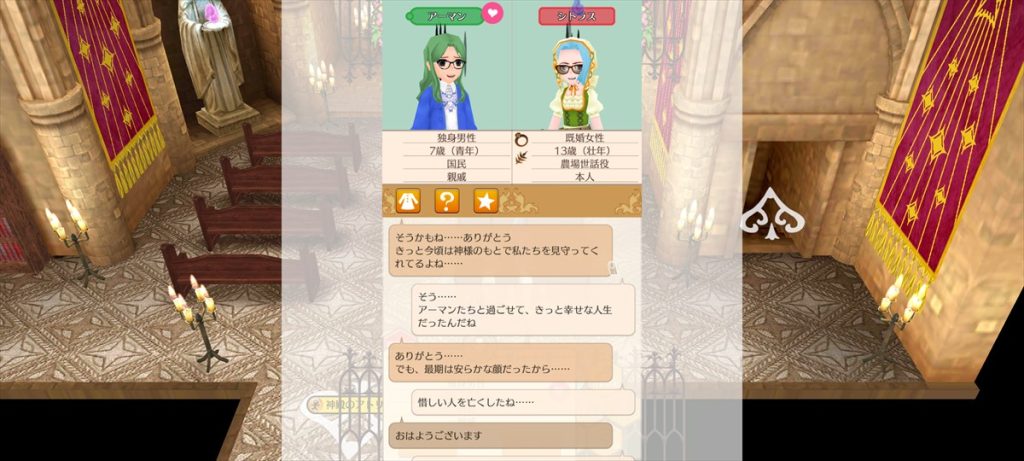Open the clothing icon button
The height and width of the screenshot is (461, 1024).
407,201
